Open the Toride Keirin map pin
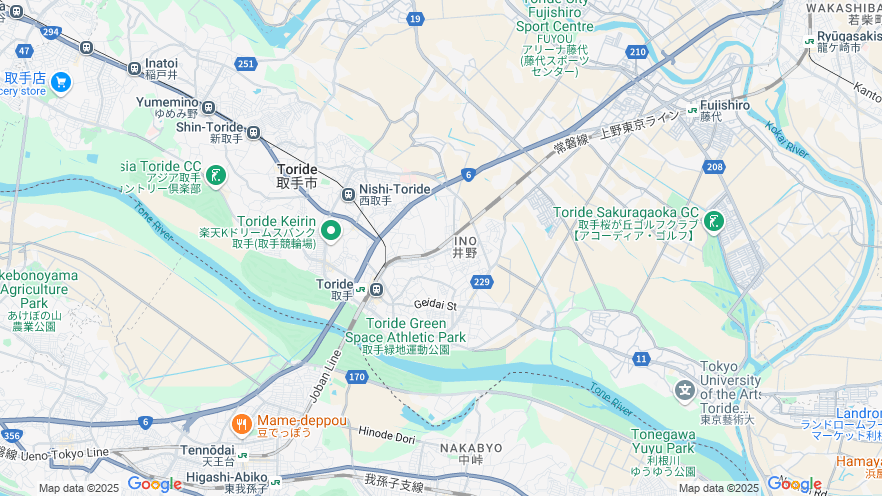Screen dimensions: 882x496 coord(331,232)
